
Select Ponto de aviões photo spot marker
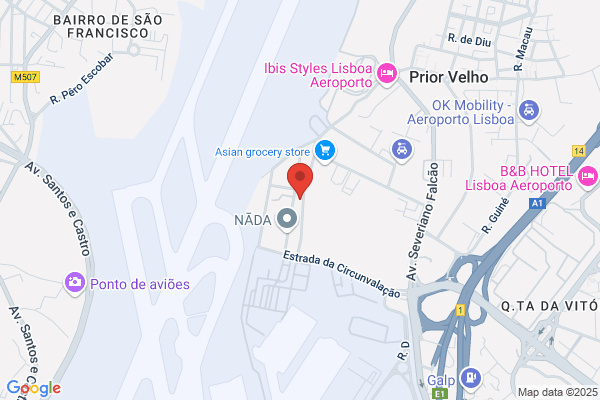[75, 284]
